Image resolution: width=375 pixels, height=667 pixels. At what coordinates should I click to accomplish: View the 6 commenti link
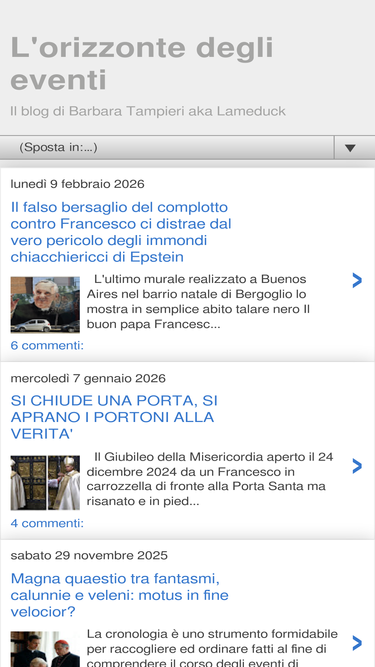pos(47,345)
